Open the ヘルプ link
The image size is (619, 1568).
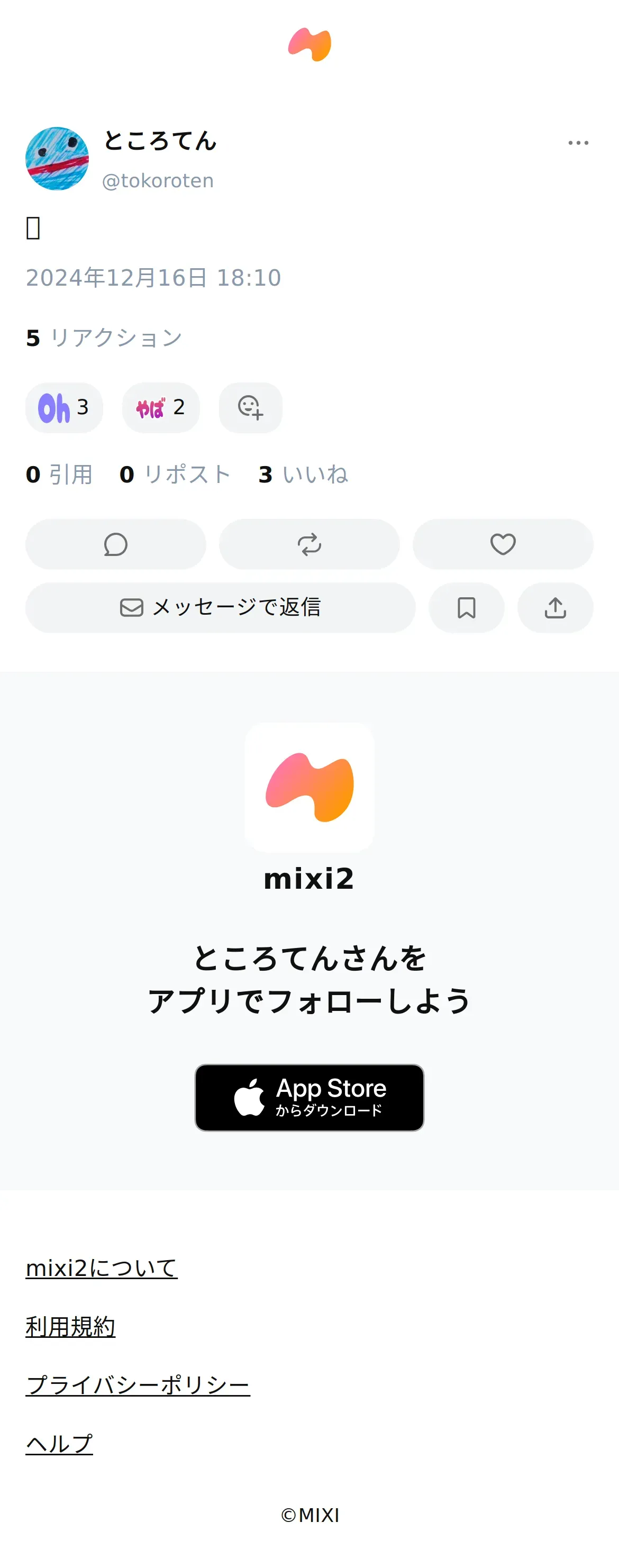(x=59, y=1443)
